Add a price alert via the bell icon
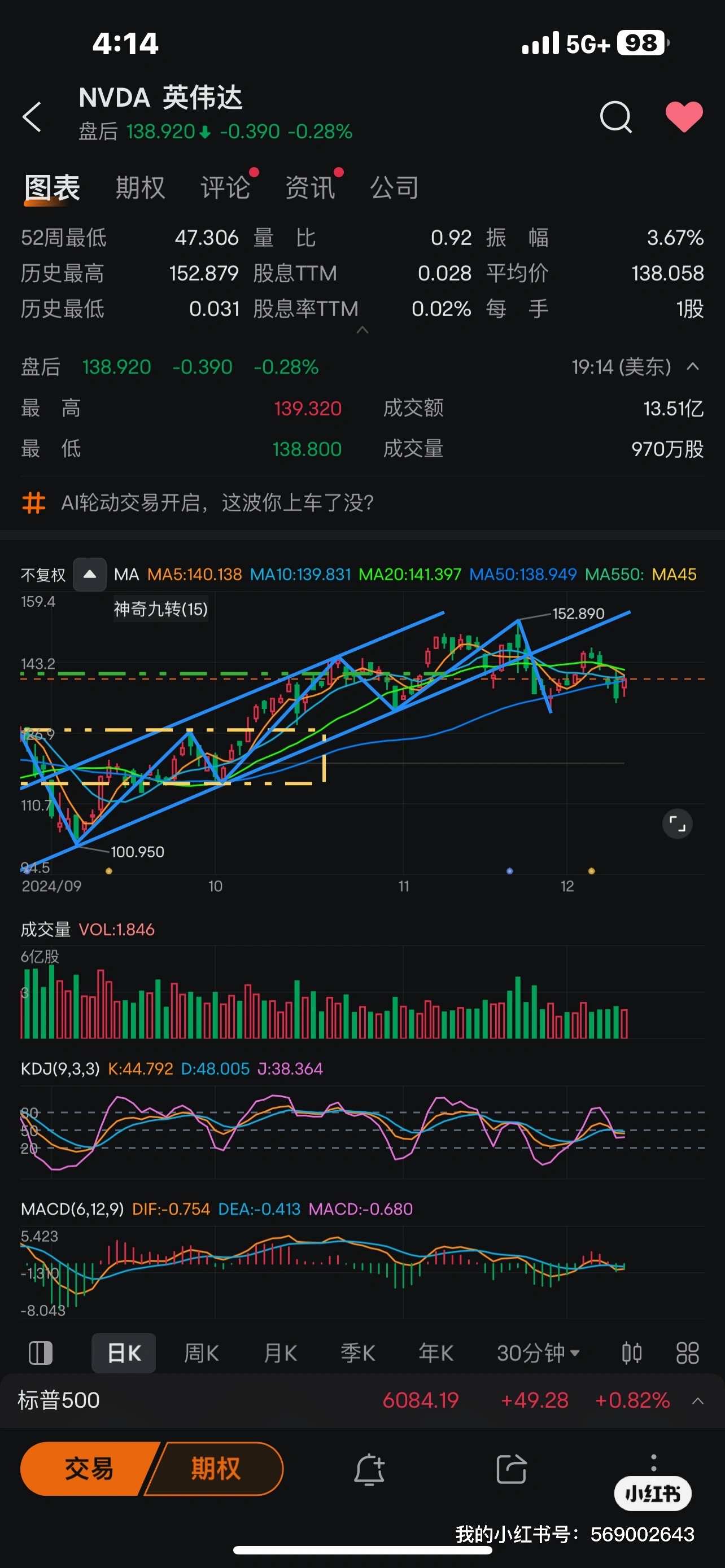Screen dimensions: 725x1568 click(369, 1469)
